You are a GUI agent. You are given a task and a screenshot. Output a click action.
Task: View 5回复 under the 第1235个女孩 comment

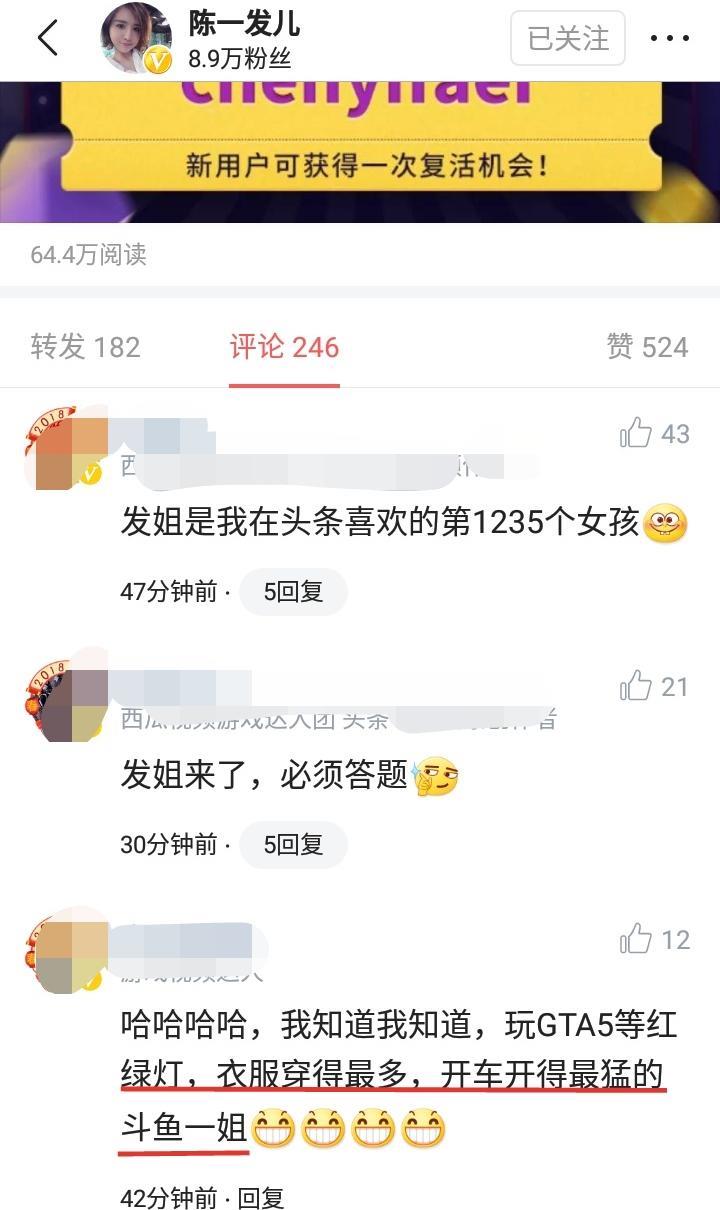293,592
